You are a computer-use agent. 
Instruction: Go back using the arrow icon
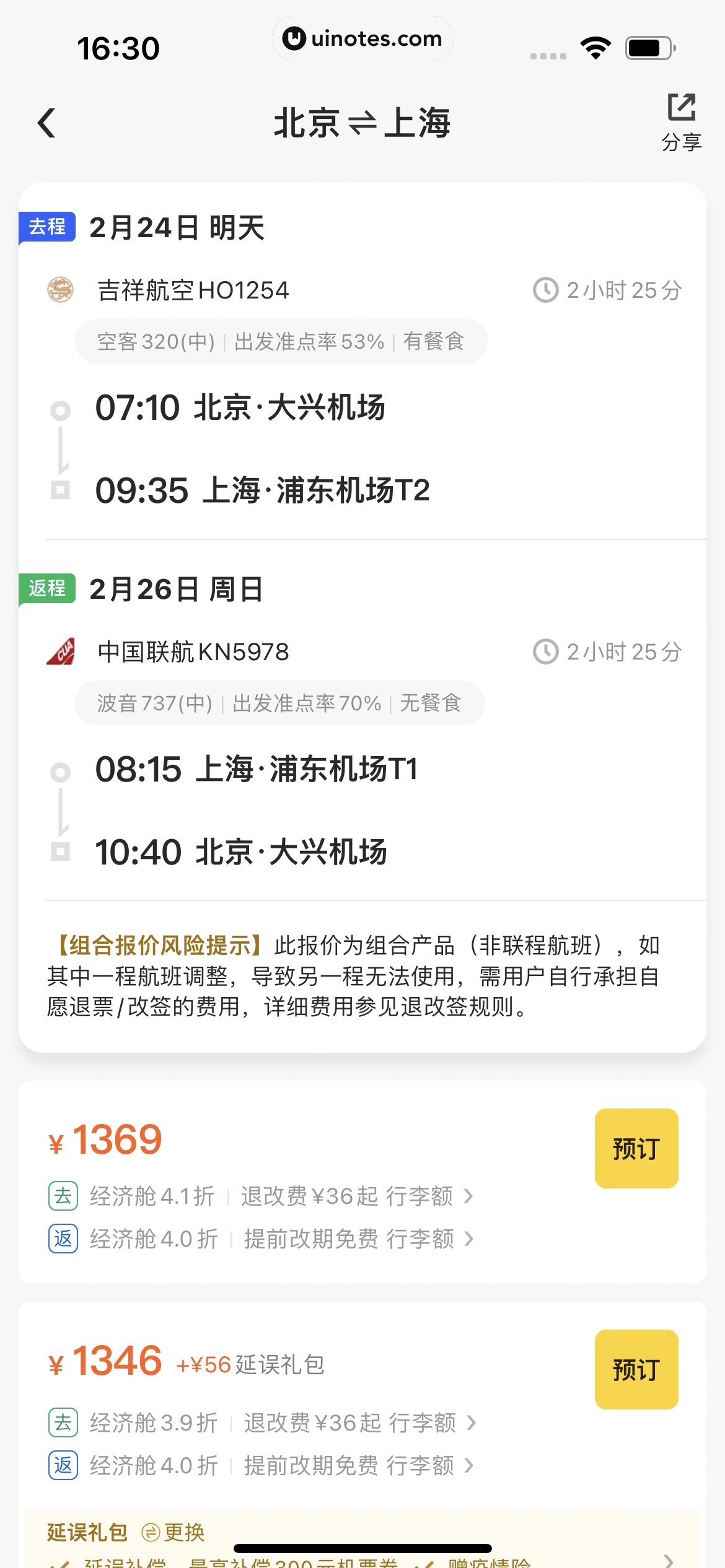tap(47, 123)
